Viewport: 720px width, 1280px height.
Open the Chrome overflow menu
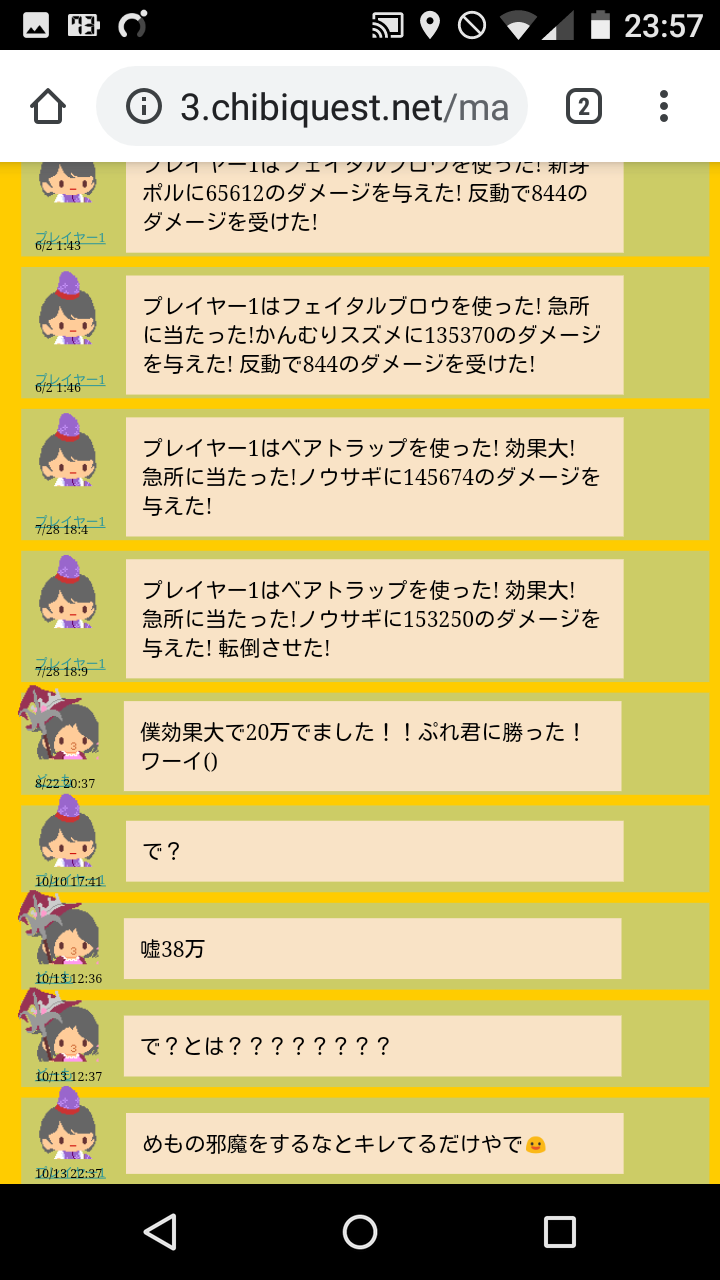(664, 106)
